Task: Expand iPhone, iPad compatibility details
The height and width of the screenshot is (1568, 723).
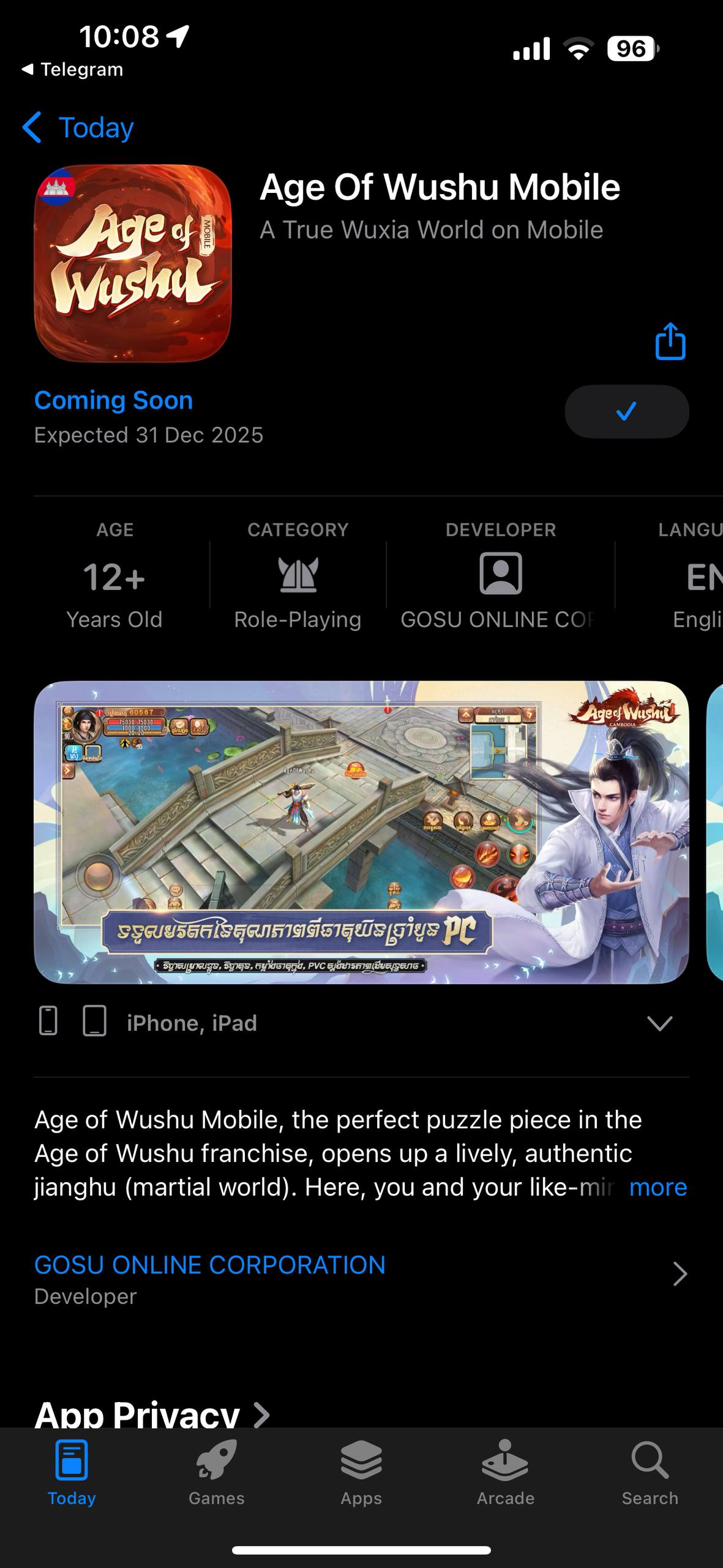Action: click(659, 1023)
